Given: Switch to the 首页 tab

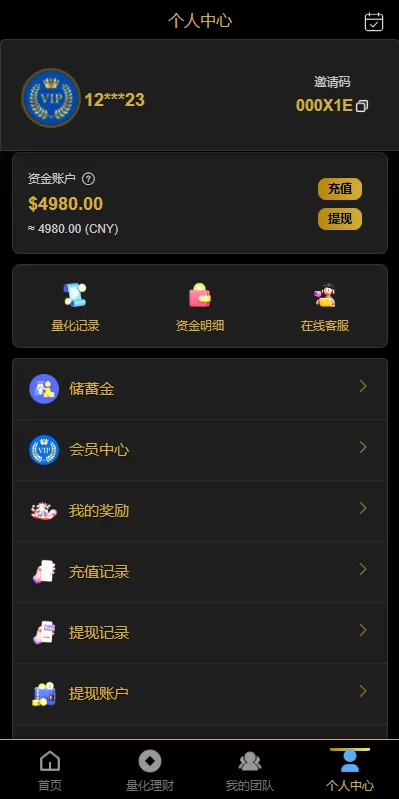Looking at the screenshot, I should (x=50, y=770).
